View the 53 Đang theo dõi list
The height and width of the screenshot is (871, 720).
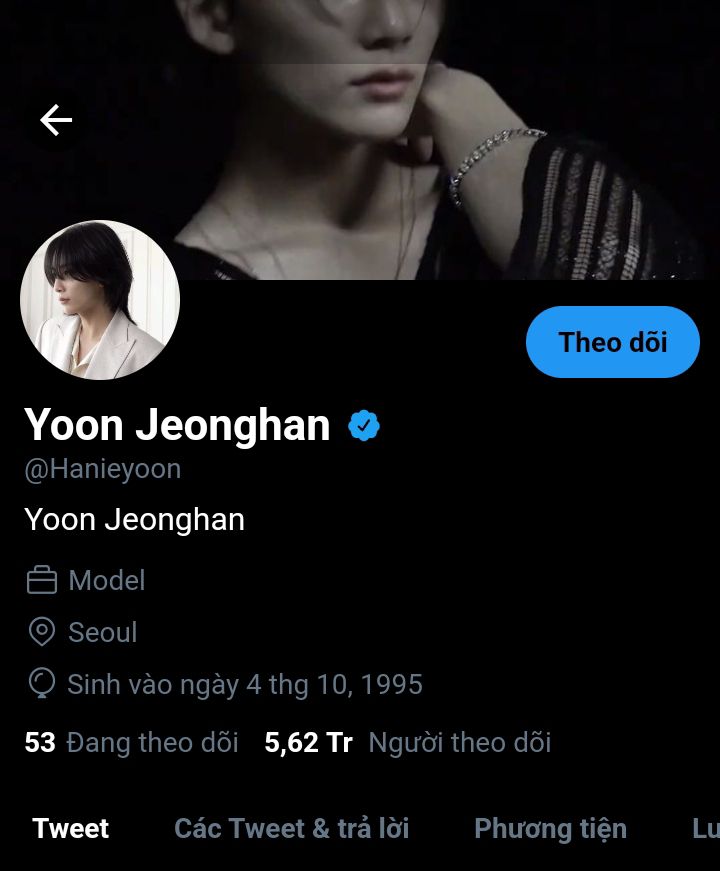click(x=131, y=742)
